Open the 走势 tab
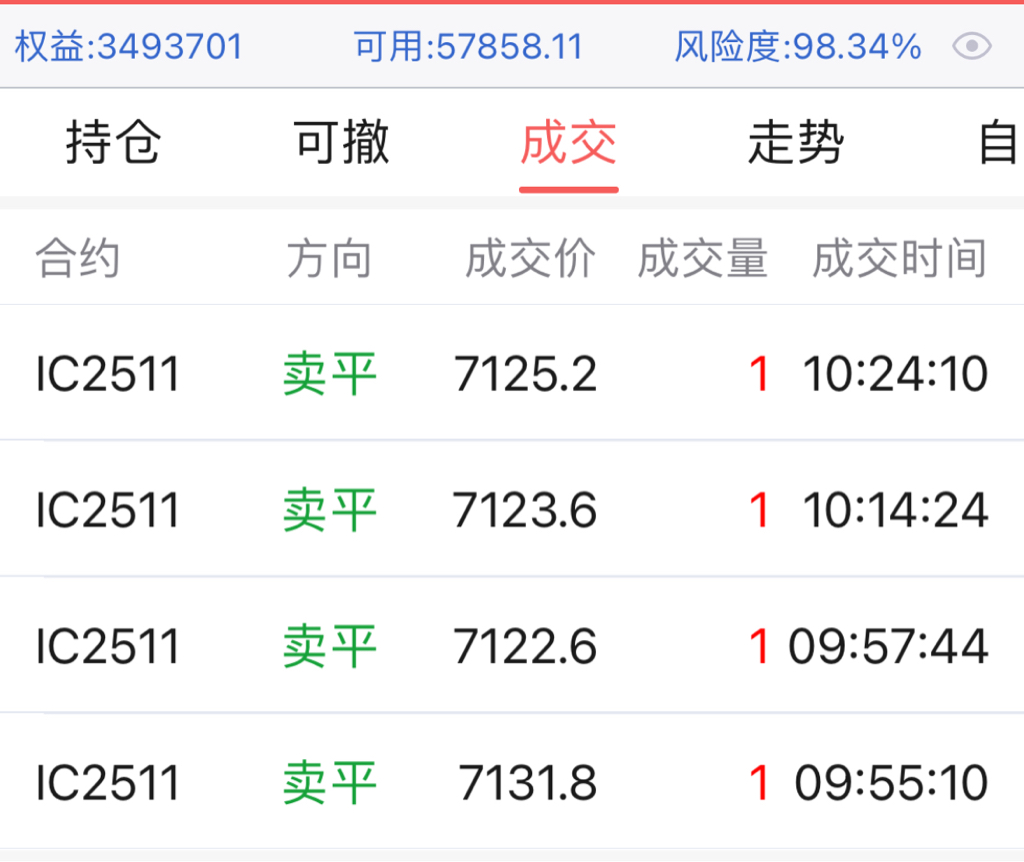This screenshot has height=862, width=1024. [x=796, y=143]
